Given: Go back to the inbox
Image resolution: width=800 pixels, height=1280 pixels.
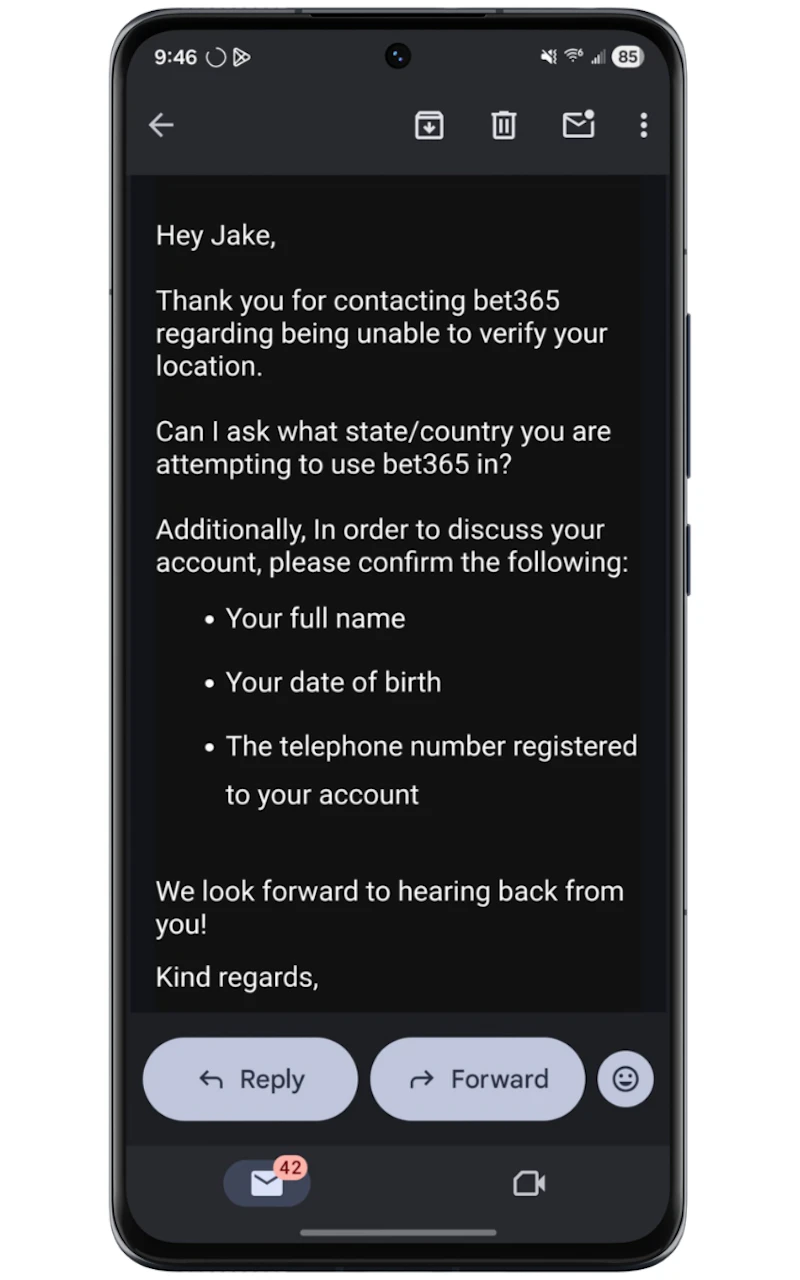Looking at the screenshot, I should tap(161, 125).
